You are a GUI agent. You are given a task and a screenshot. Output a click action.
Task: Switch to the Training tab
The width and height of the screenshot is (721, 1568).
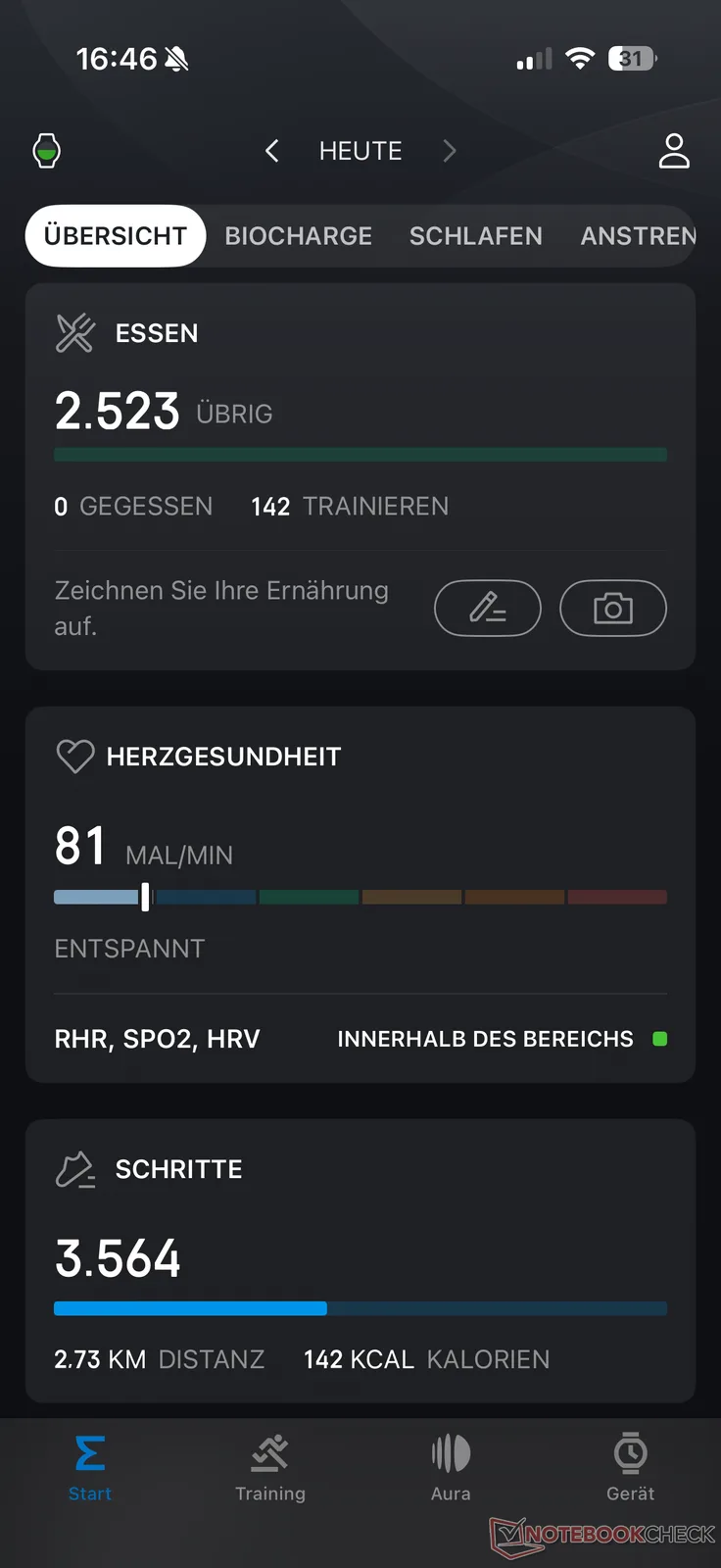[270, 1467]
